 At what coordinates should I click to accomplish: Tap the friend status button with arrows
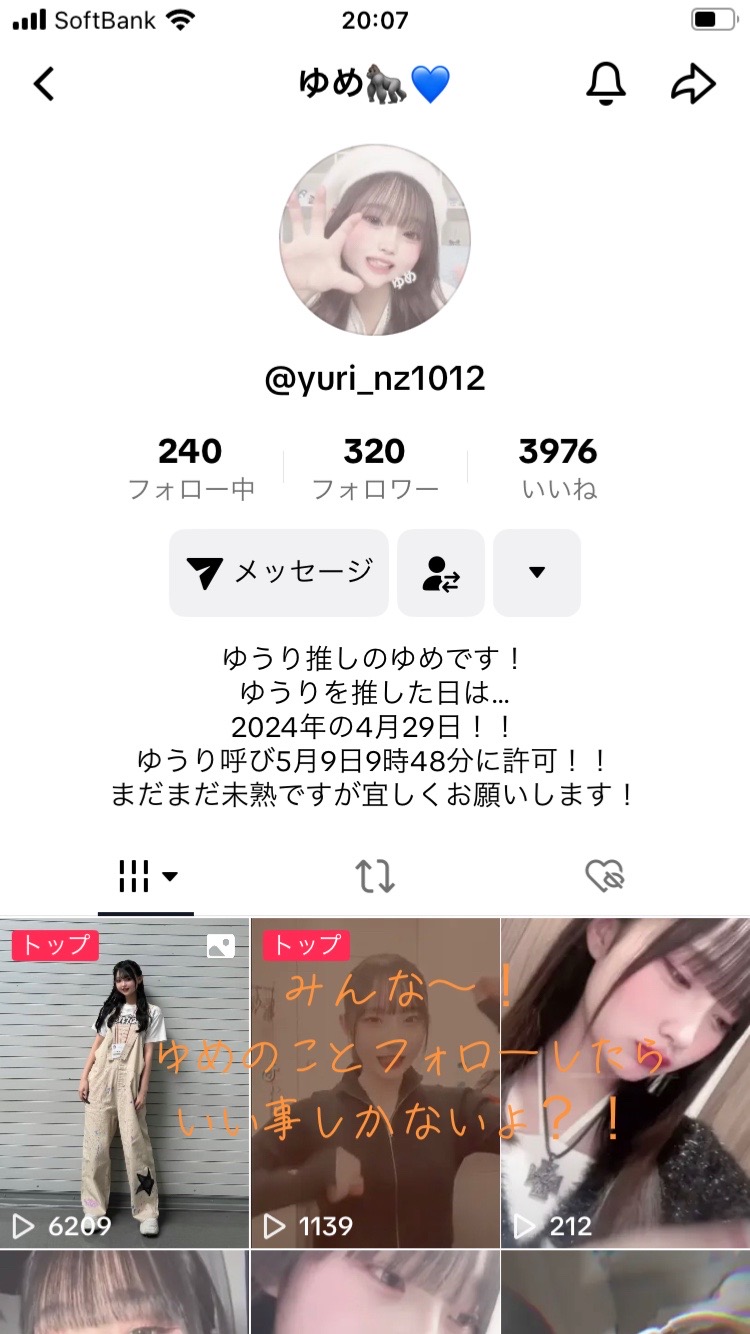(x=441, y=573)
